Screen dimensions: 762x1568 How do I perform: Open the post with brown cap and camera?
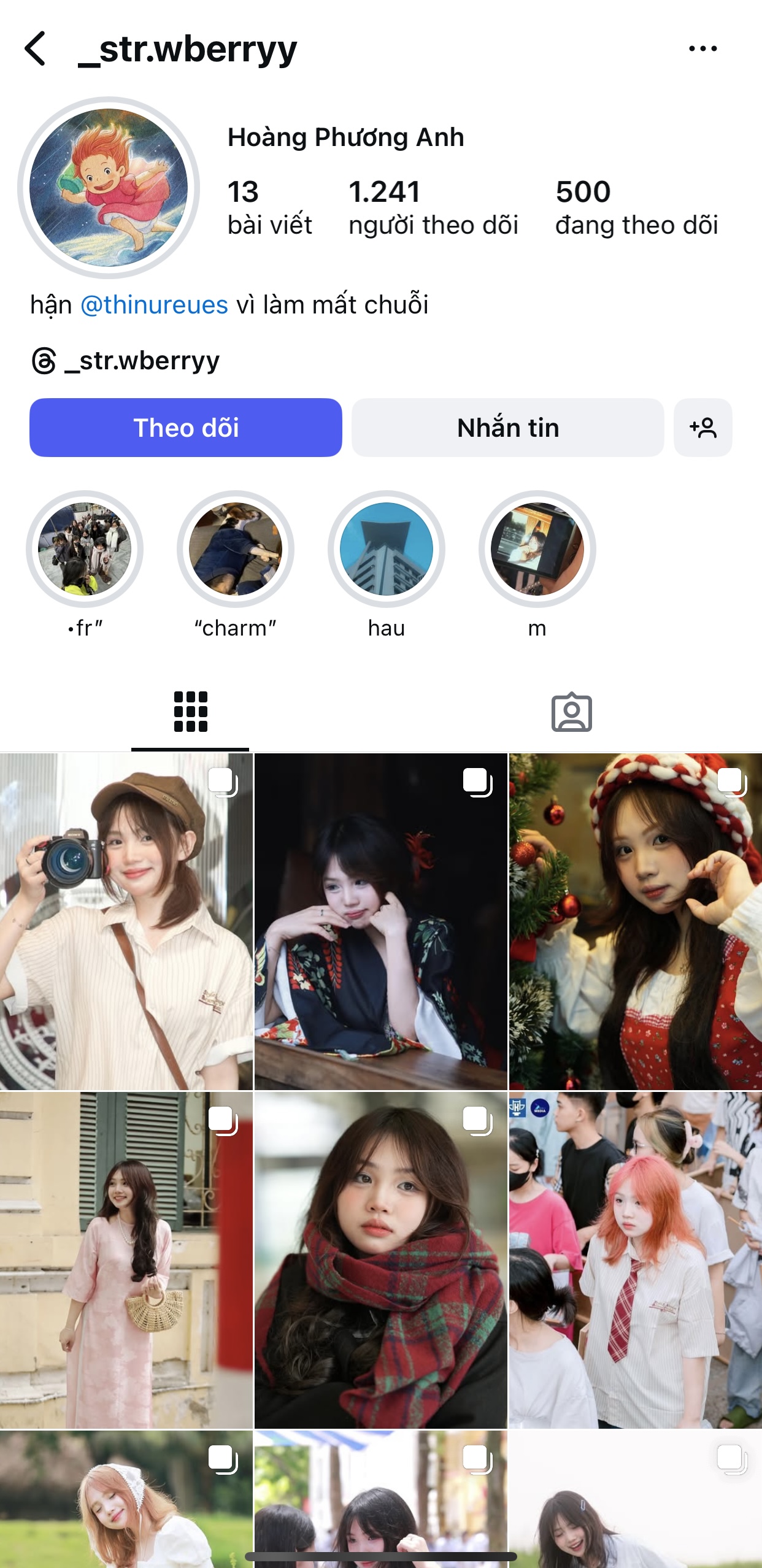click(x=126, y=921)
